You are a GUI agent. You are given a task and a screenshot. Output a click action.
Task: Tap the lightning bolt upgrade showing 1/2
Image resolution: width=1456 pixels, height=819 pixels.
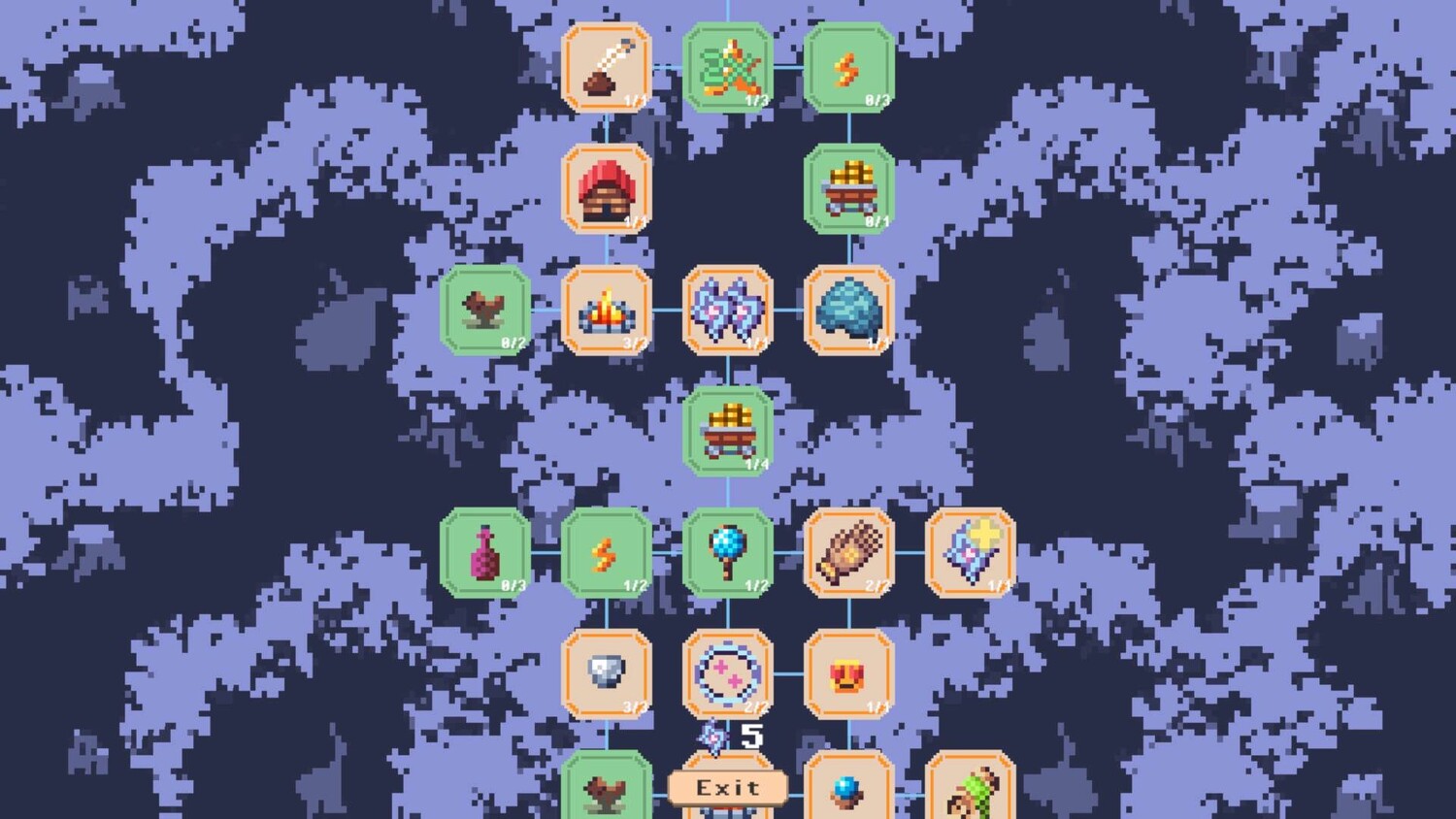tap(607, 553)
